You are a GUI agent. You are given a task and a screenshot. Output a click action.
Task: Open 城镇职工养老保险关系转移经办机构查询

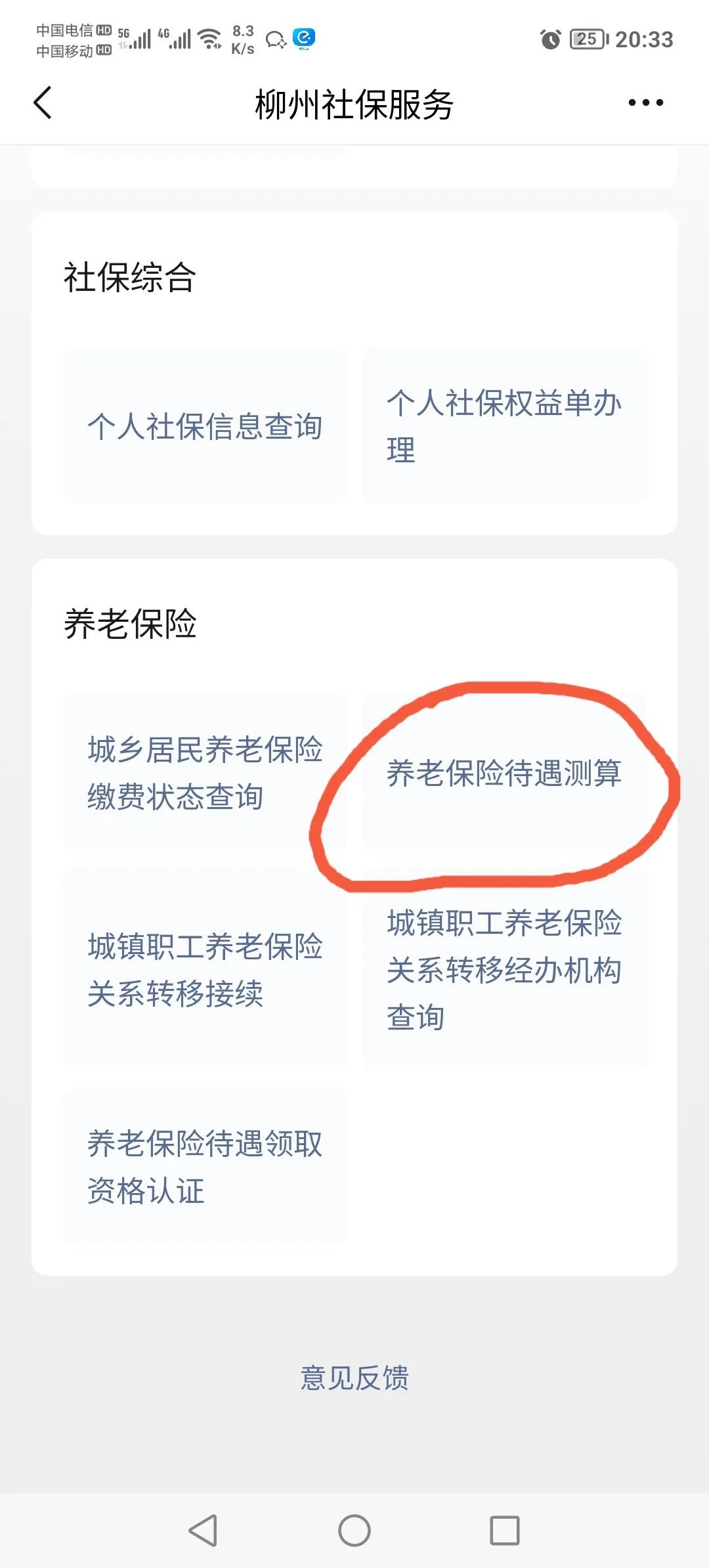pos(504,969)
